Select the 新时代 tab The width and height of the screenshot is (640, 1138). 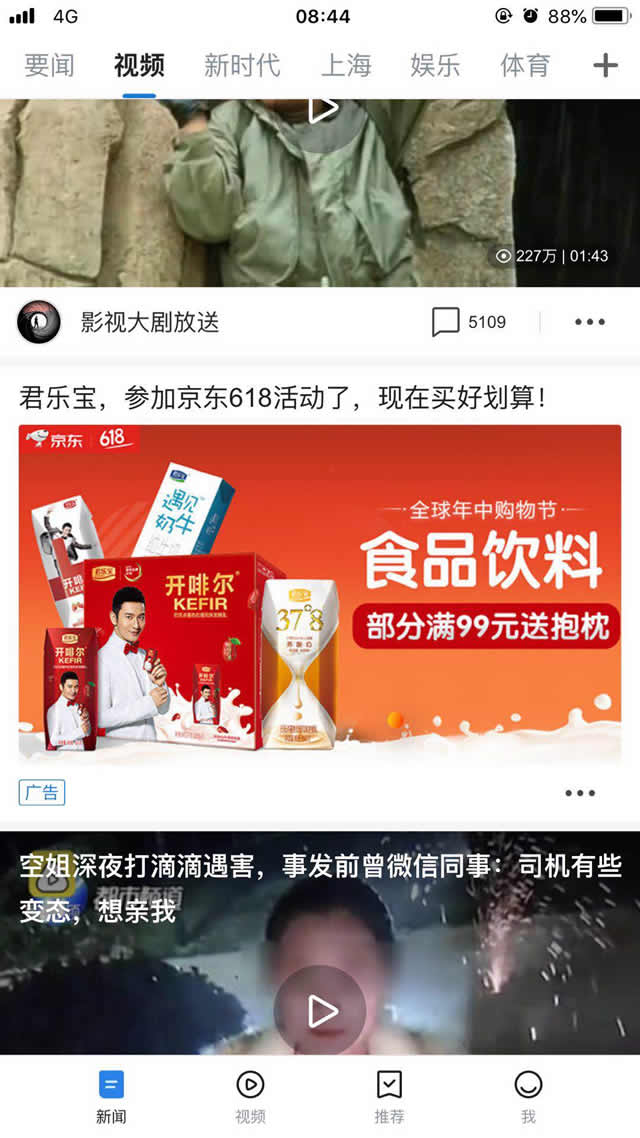coord(242,66)
